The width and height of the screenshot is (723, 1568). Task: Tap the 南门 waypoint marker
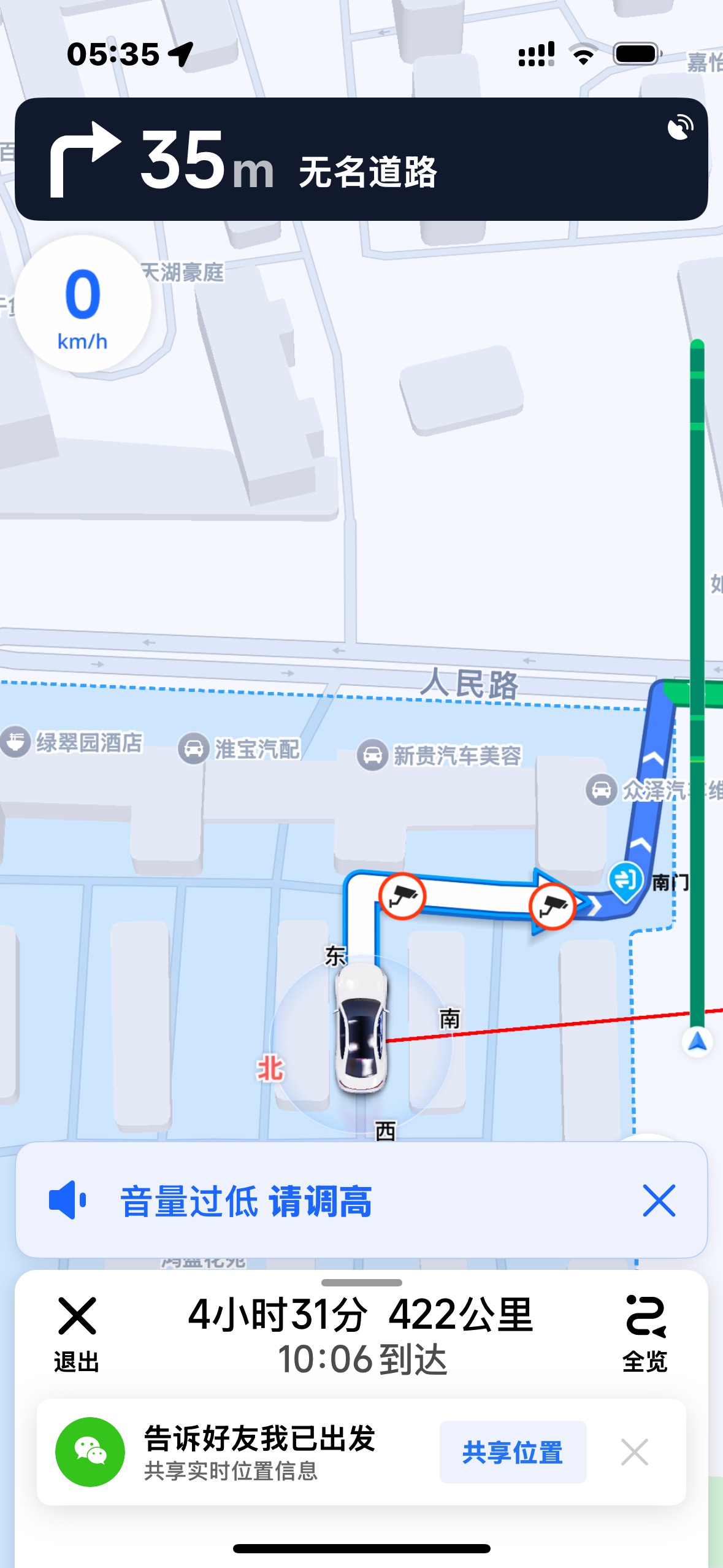point(625,881)
